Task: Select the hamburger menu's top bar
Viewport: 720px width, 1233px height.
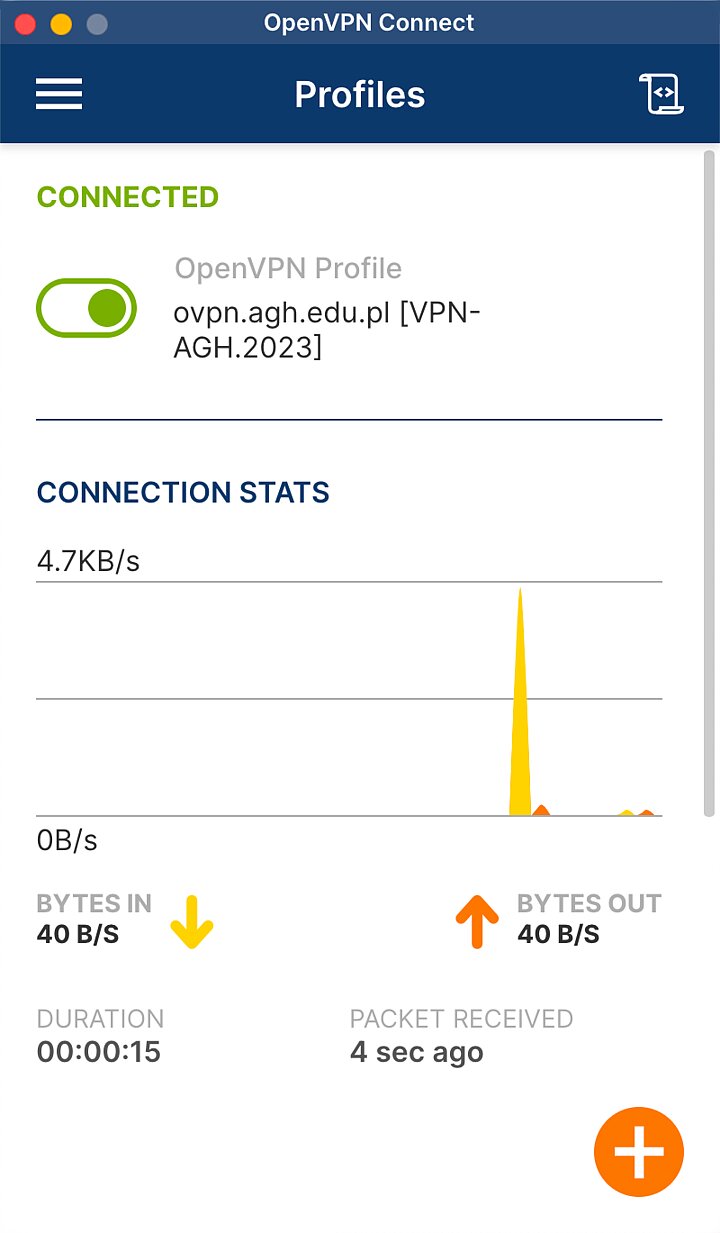Action: click(59, 81)
